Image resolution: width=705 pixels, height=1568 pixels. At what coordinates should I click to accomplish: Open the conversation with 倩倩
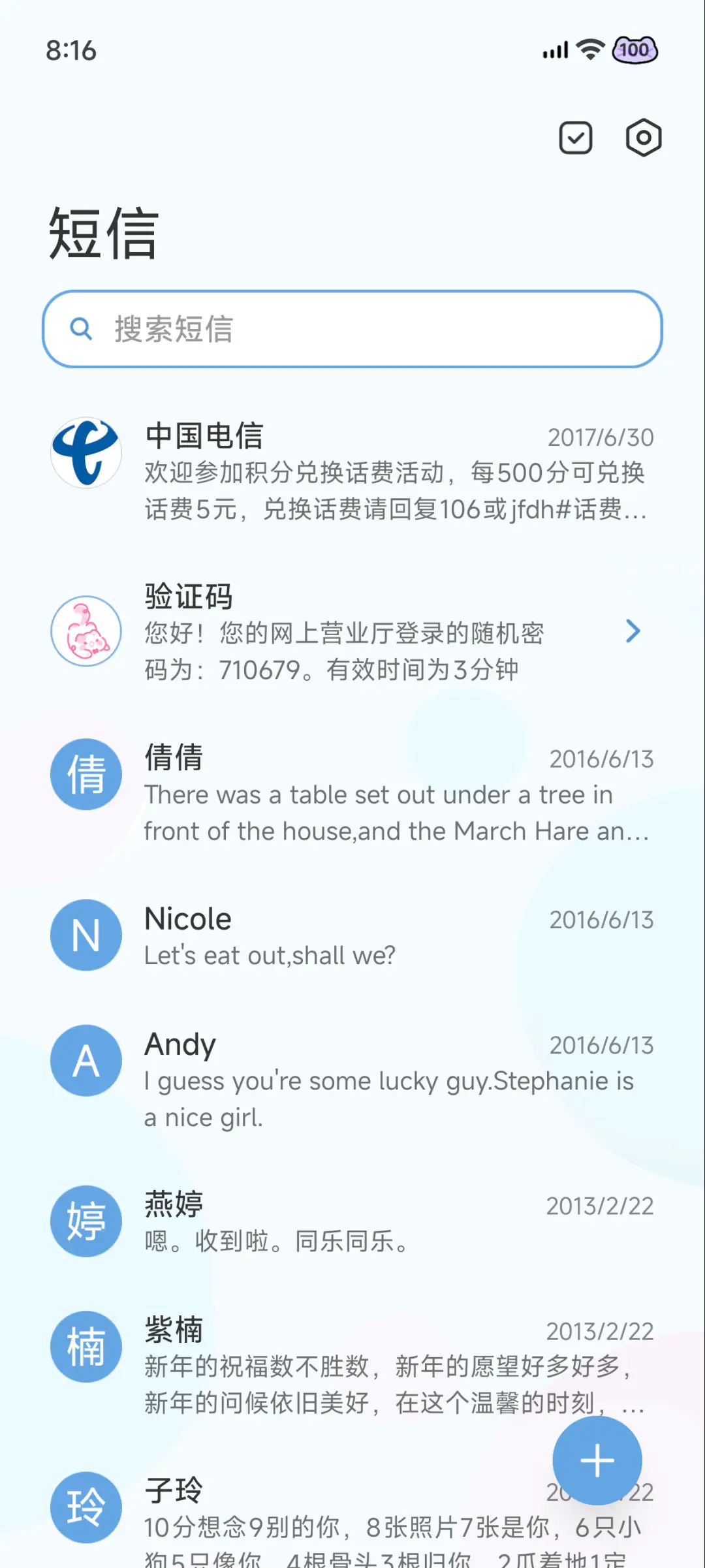(352, 792)
